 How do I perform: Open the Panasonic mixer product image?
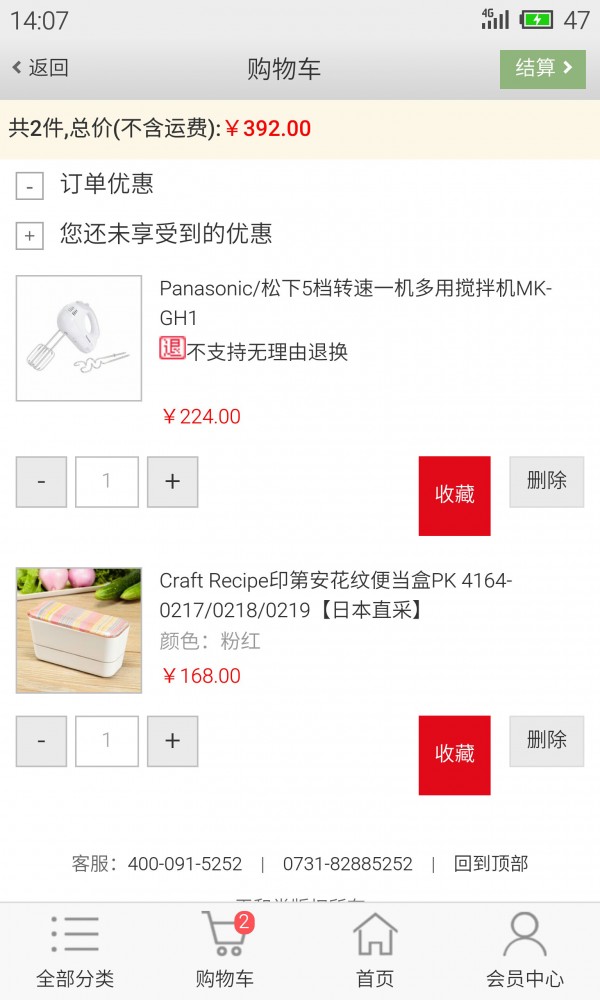click(x=79, y=338)
